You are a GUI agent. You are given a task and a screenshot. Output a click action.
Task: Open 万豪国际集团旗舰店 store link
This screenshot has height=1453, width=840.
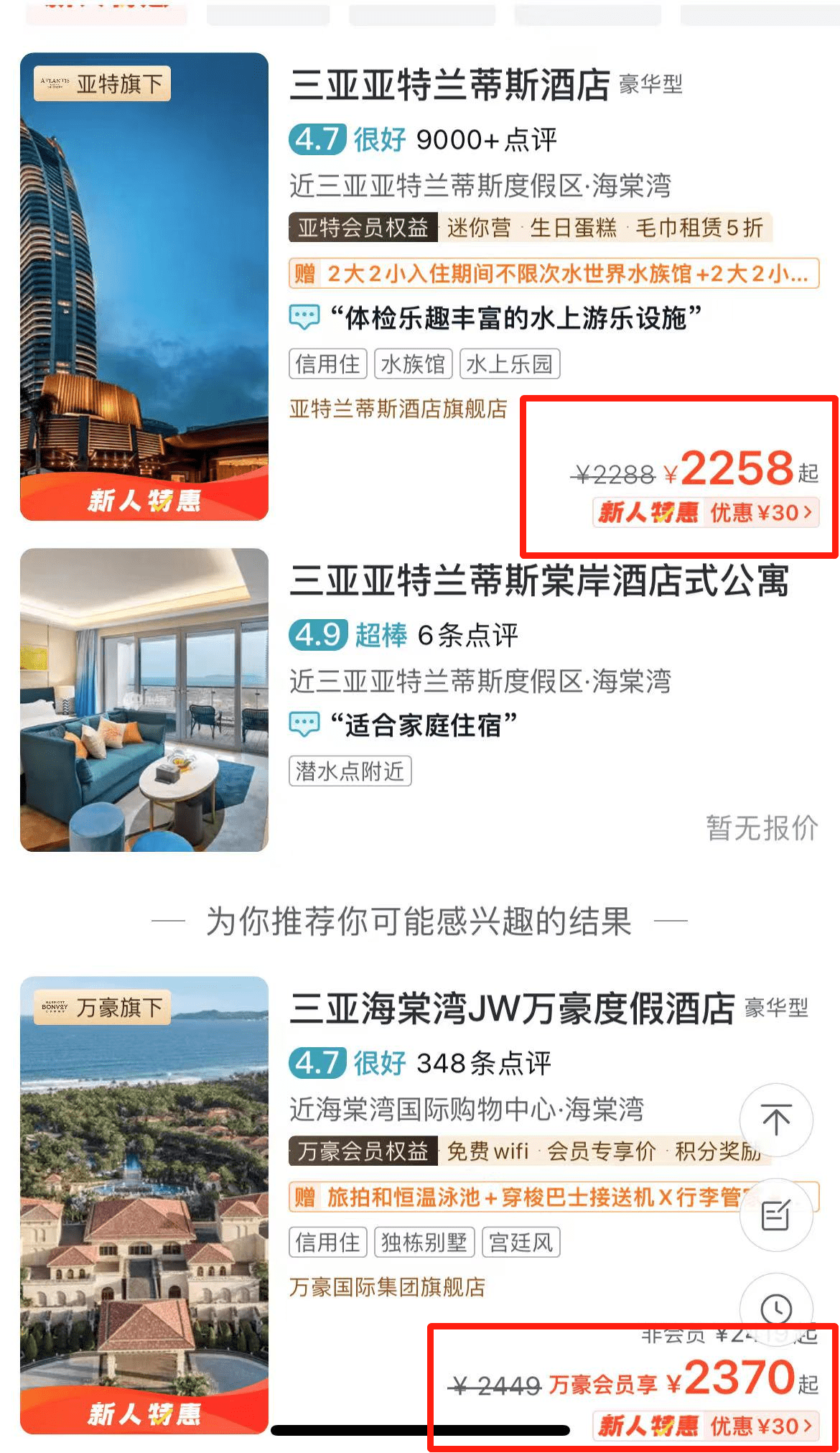pyautogui.click(x=387, y=1287)
